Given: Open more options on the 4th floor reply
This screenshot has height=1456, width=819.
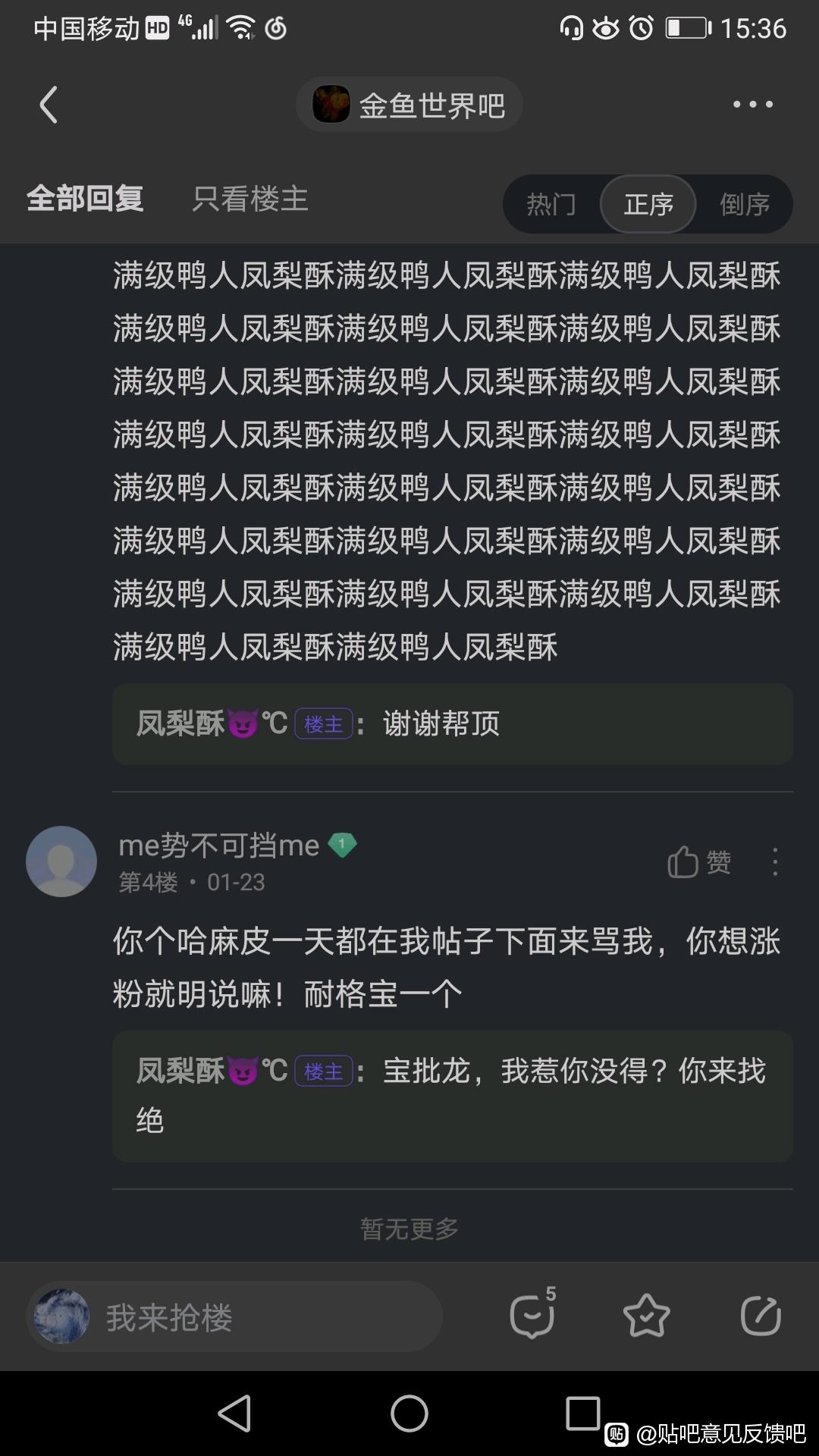Looking at the screenshot, I should point(775,862).
